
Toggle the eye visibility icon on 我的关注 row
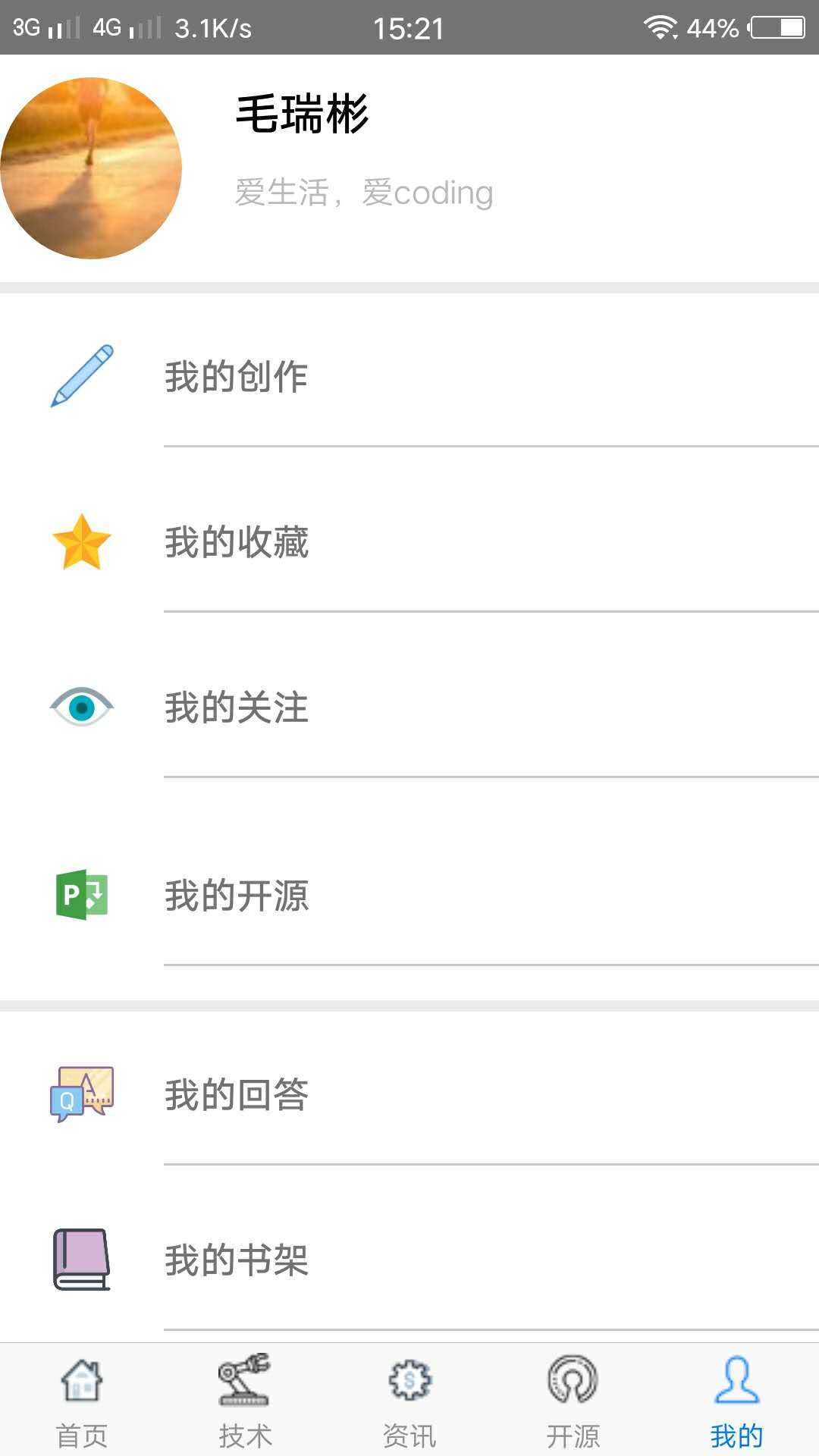click(80, 708)
